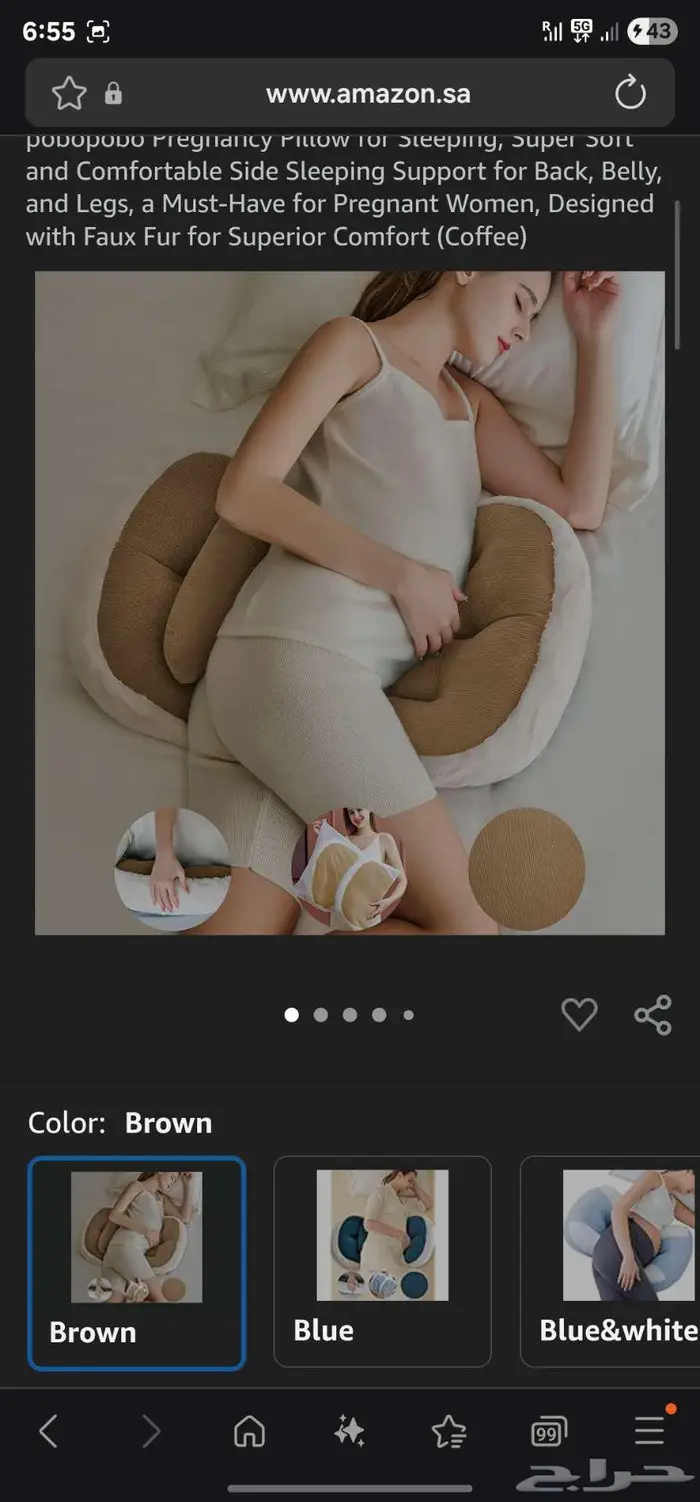
Task: Open the browser bookmarks list
Action: tap(449, 1432)
